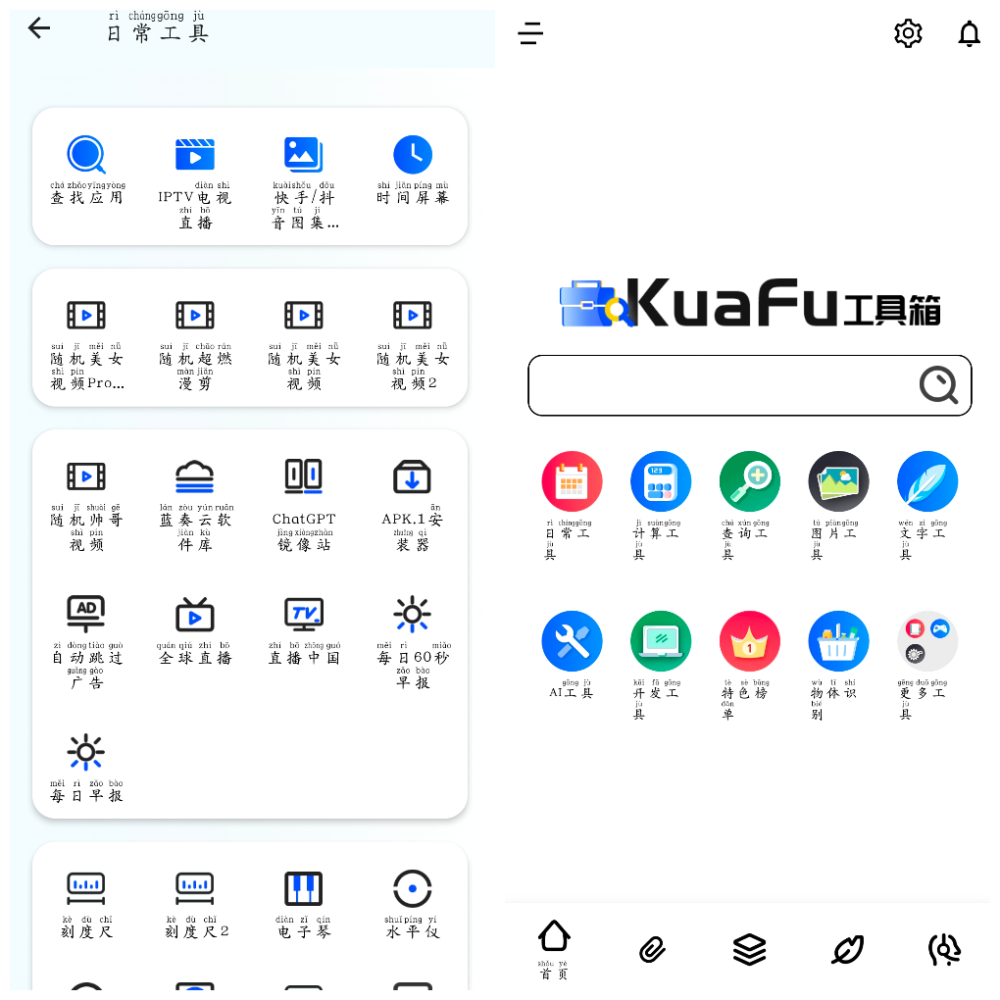Open 计算工具 category
This screenshot has width=1000, height=1000.
[660, 482]
